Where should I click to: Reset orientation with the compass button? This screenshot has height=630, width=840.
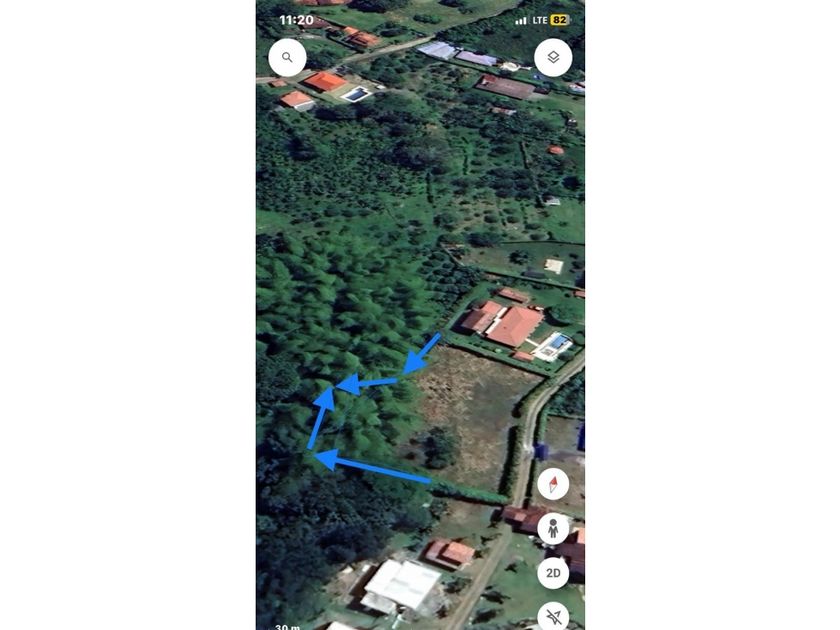553,485
